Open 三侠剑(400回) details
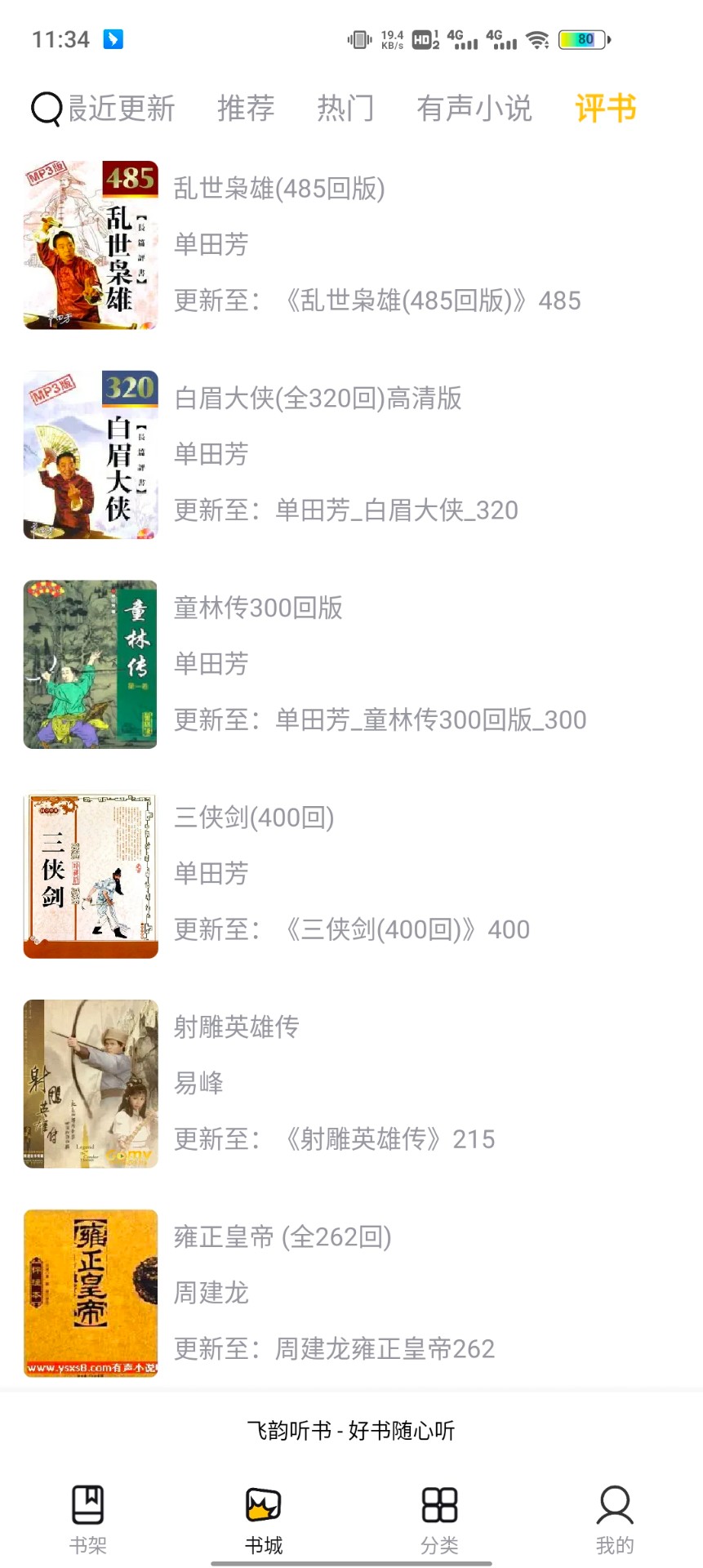Image resolution: width=703 pixels, height=1568 pixels. coord(255,819)
